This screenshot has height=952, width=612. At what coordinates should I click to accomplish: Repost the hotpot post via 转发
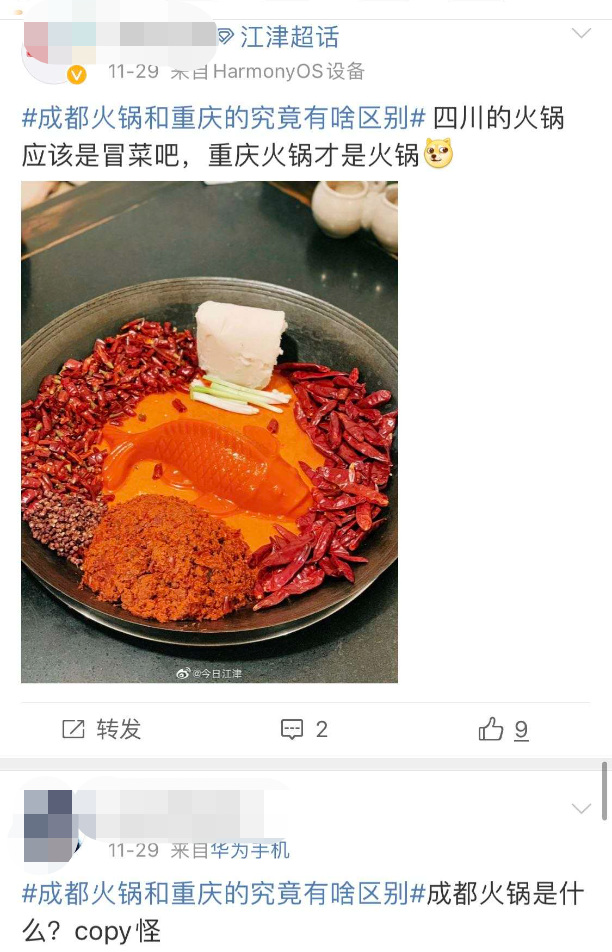101,730
